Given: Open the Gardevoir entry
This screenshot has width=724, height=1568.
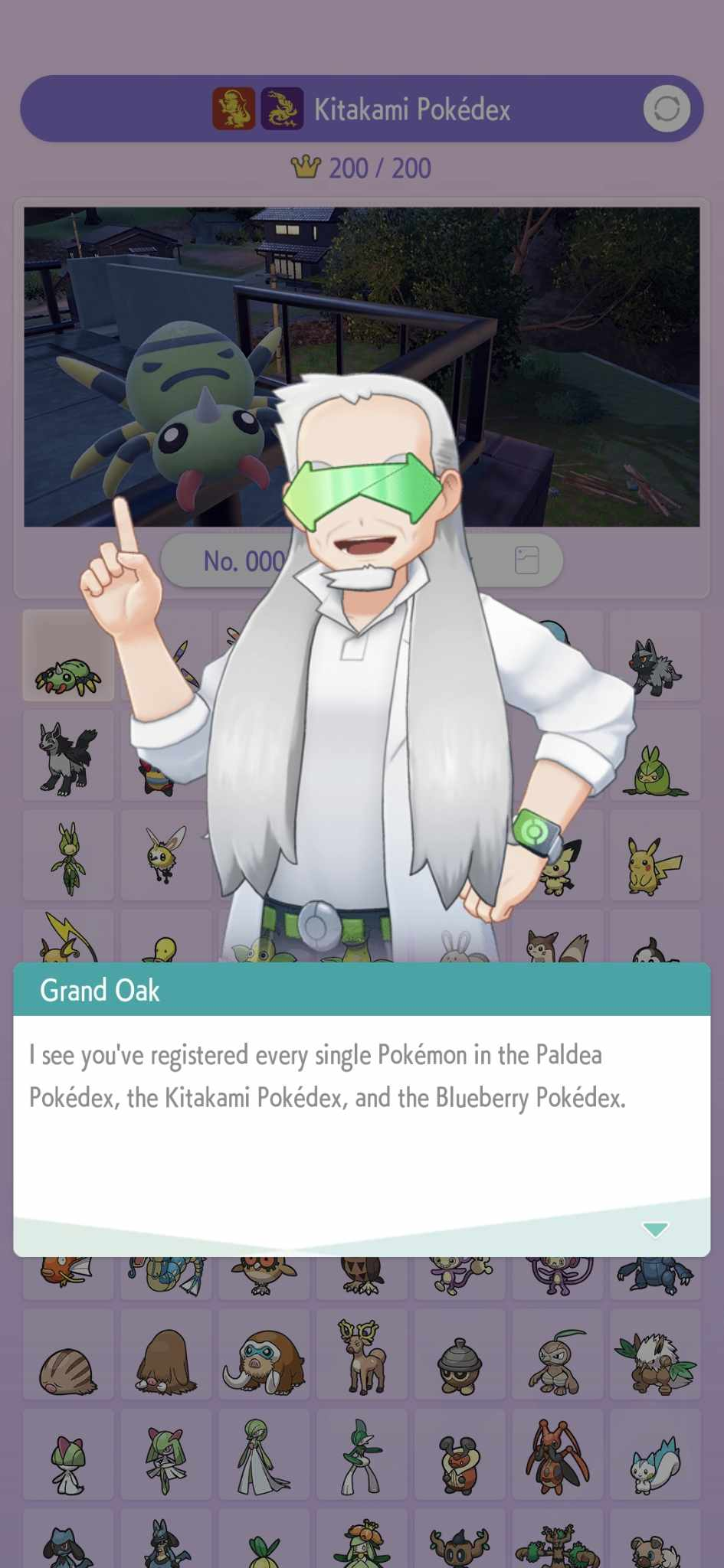Looking at the screenshot, I should (264, 1454).
